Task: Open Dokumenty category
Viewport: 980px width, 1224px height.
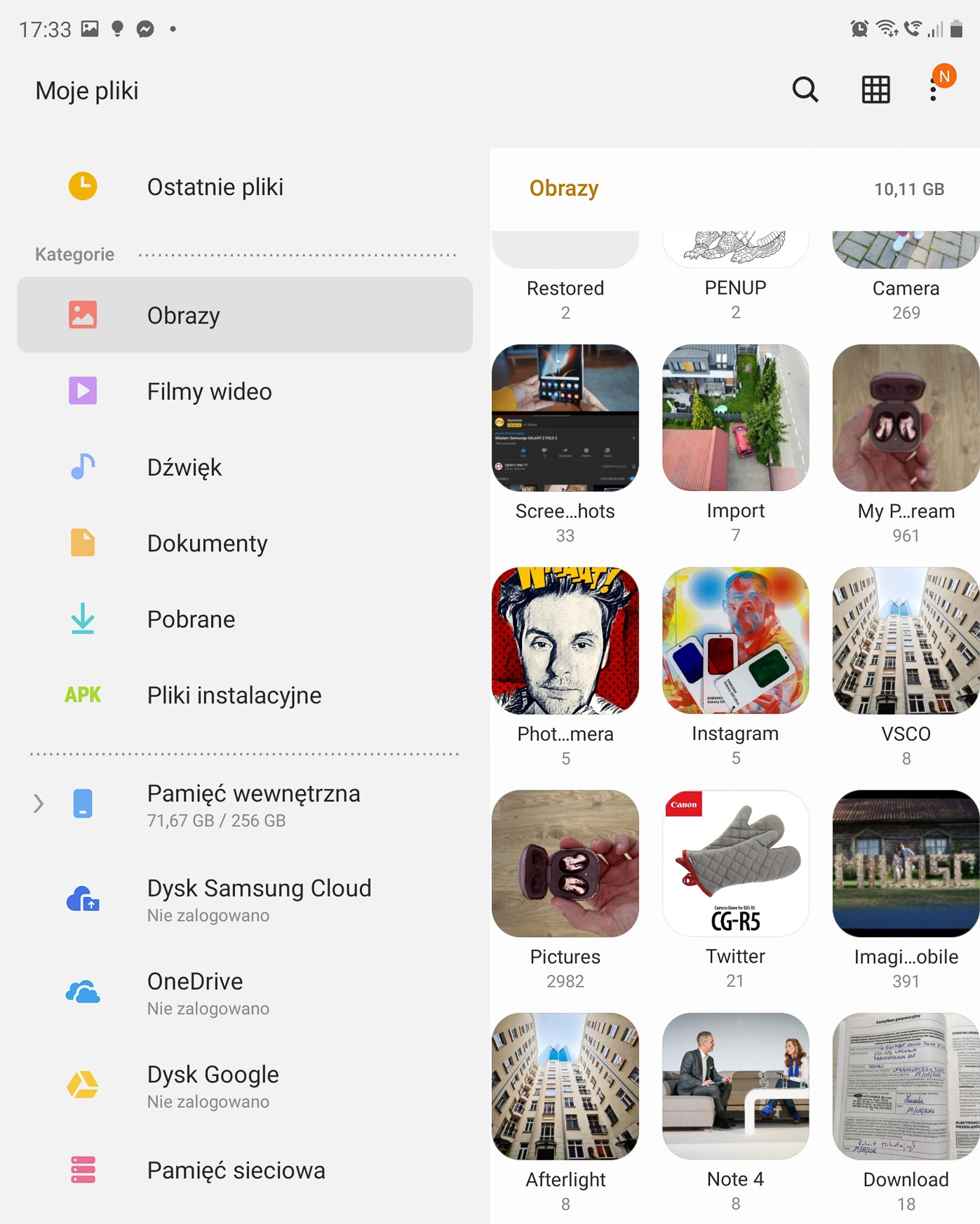Action: (207, 544)
